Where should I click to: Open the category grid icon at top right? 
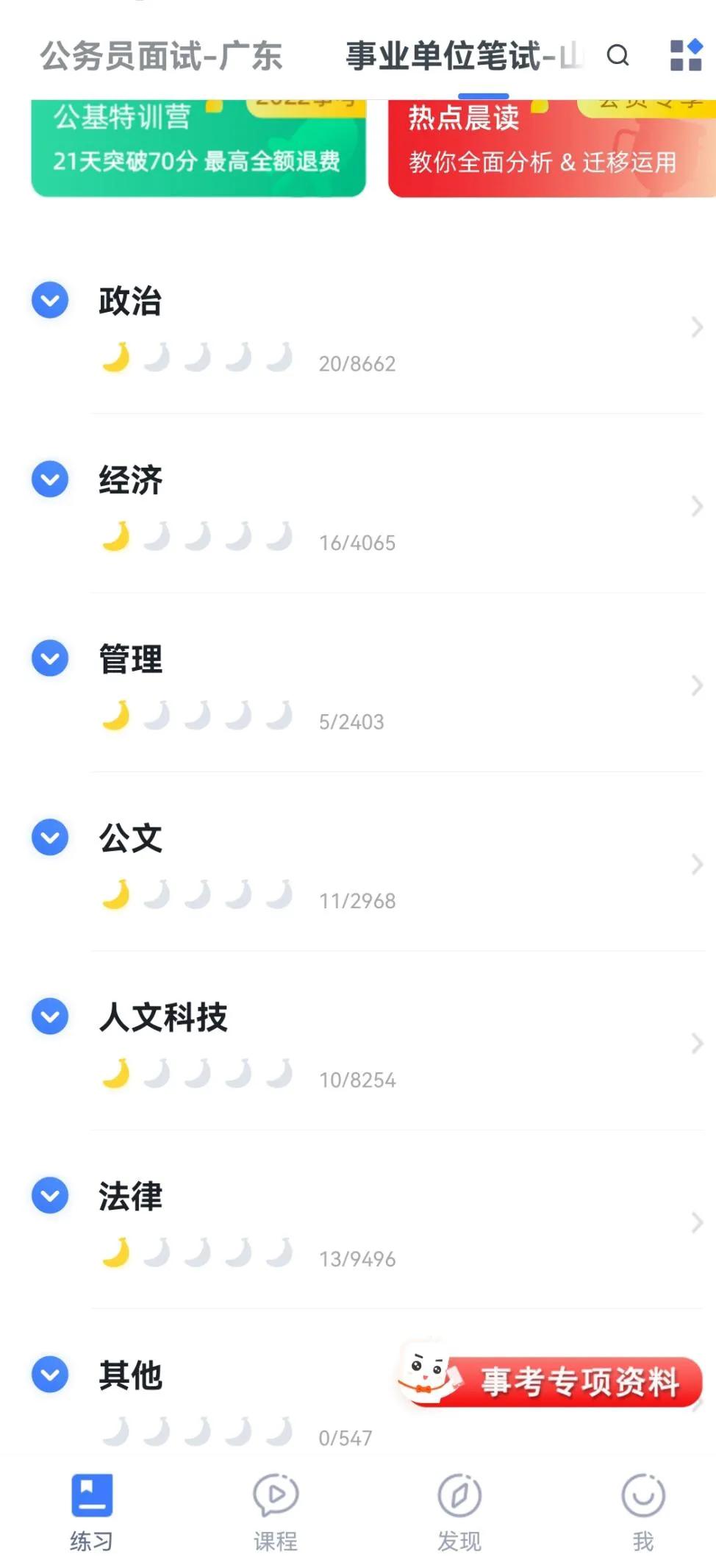(685, 53)
